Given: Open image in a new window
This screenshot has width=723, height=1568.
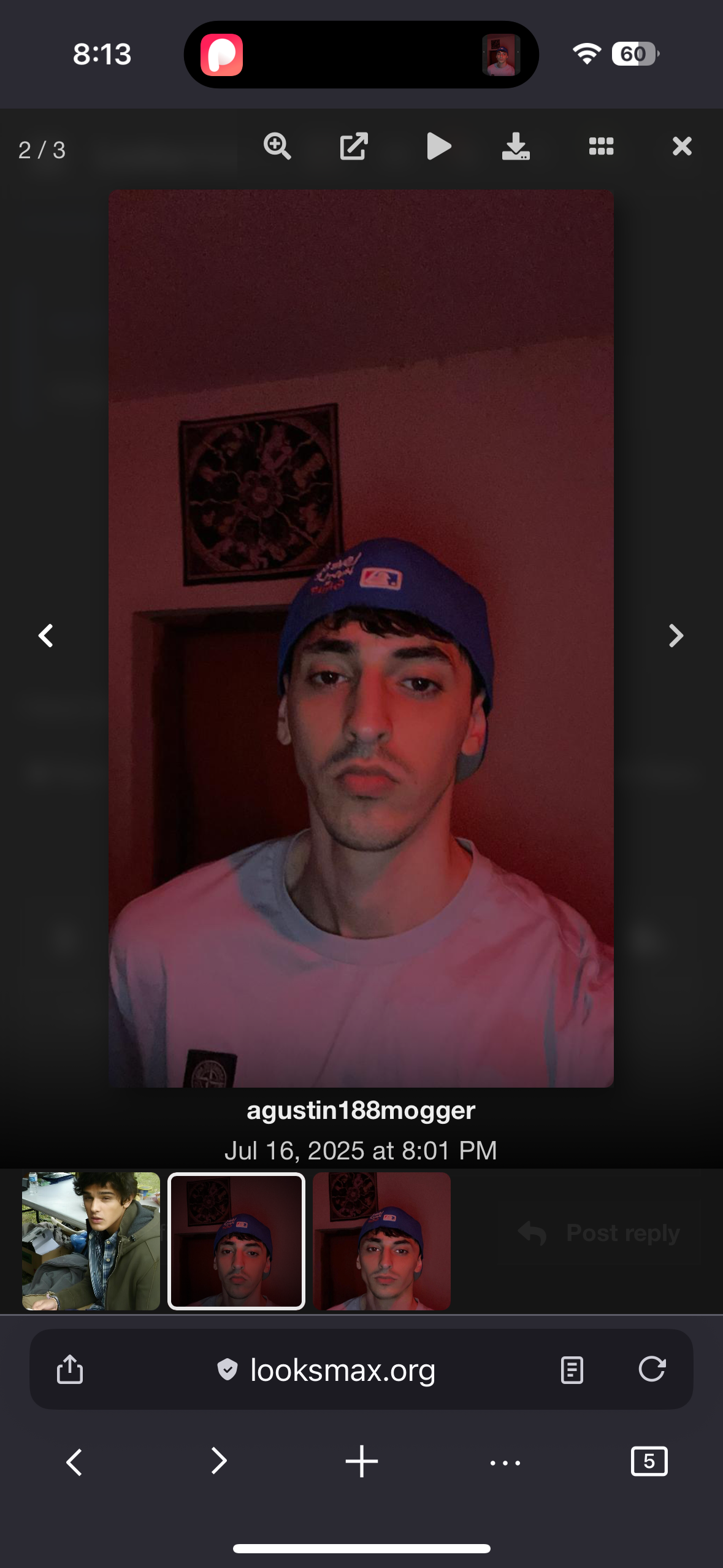Looking at the screenshot, I should pos(354,147).
